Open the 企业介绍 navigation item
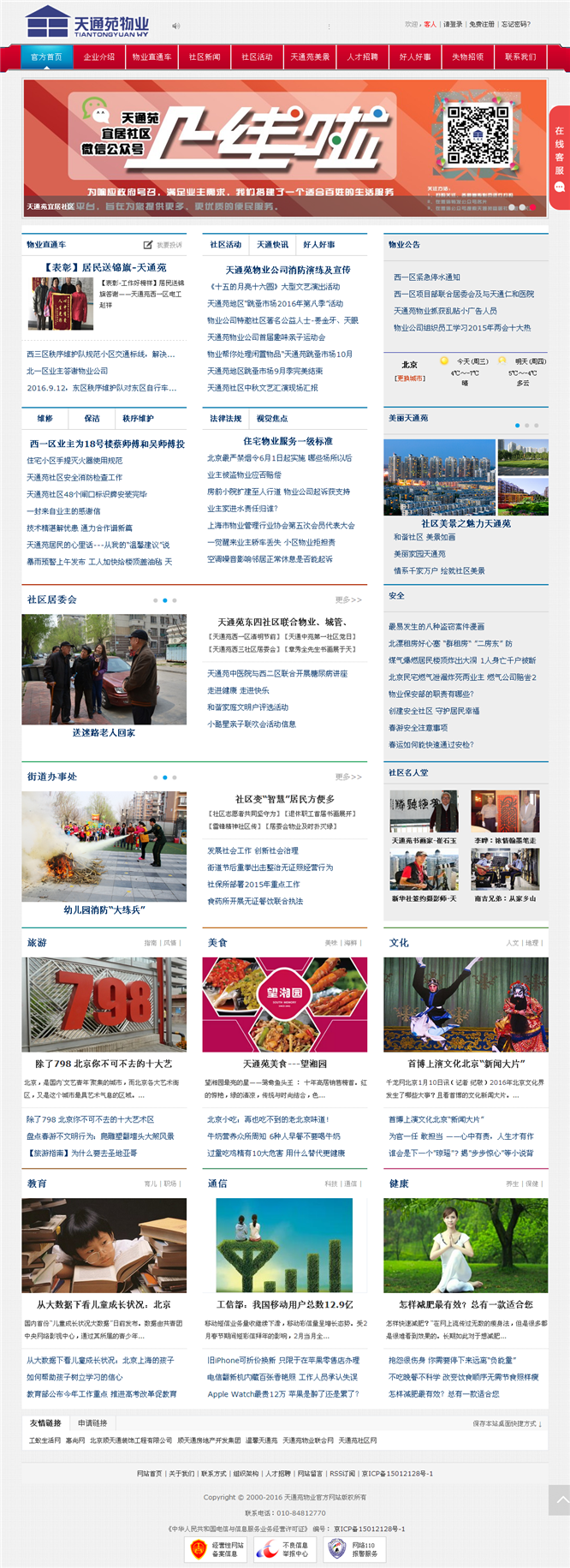Viewport: 570px width, 1568px height. tap(99, 57)
